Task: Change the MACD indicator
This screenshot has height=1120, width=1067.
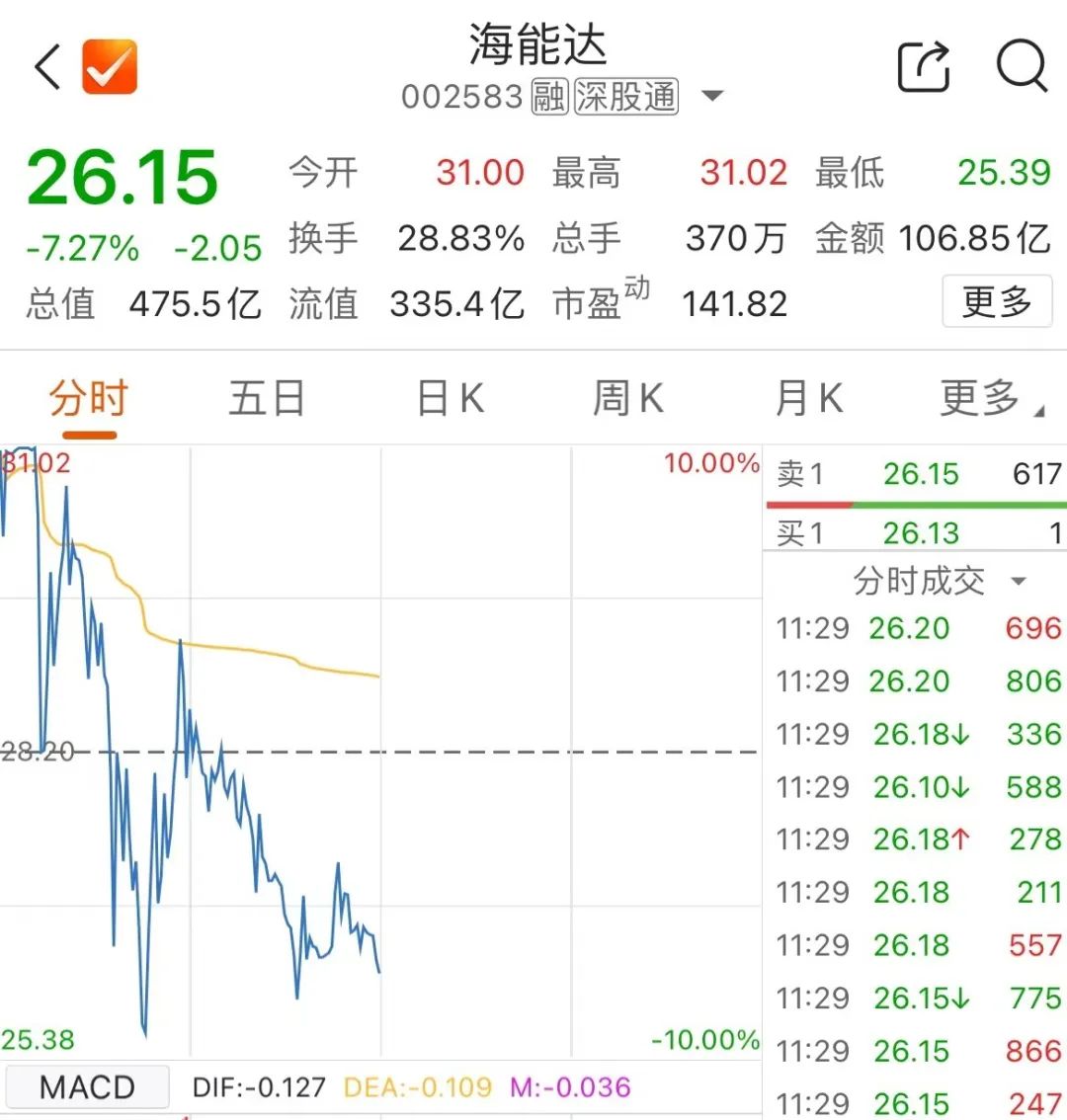Action: point(87,1087)
